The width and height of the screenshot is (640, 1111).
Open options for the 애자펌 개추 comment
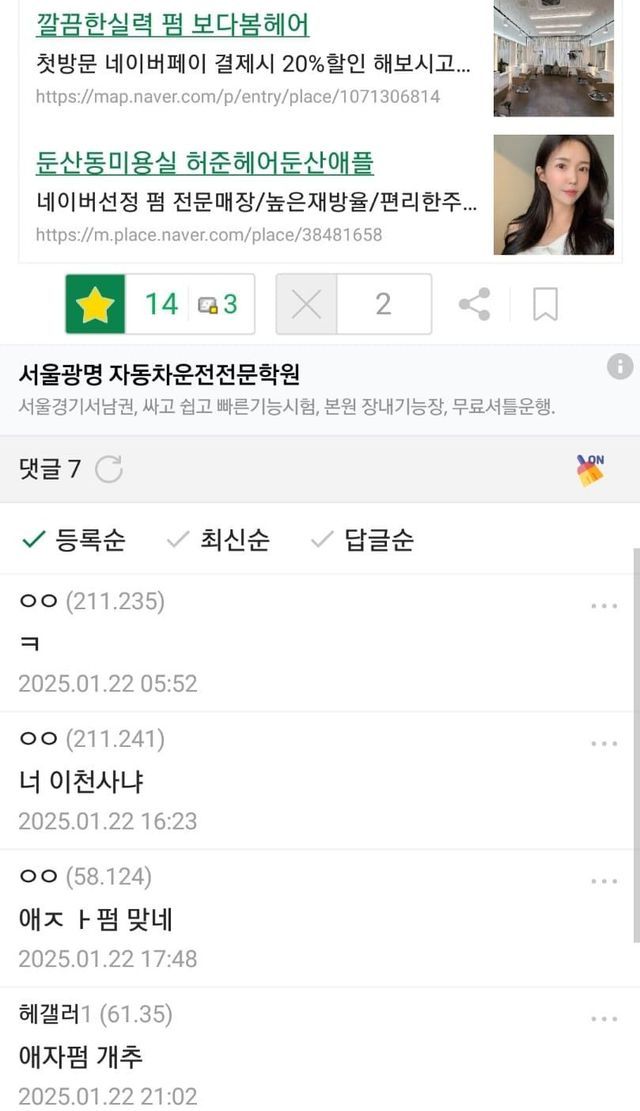click(604, 1018)
